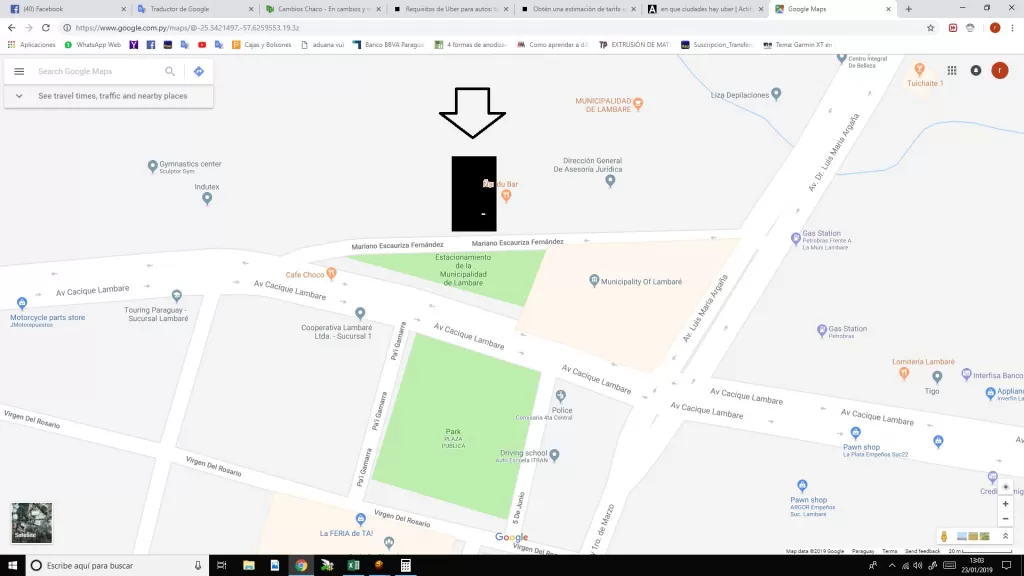The height and width of the screenshot is (576, 1024).
Task: Zoom out with the minus button
Action: [1005, 519]
